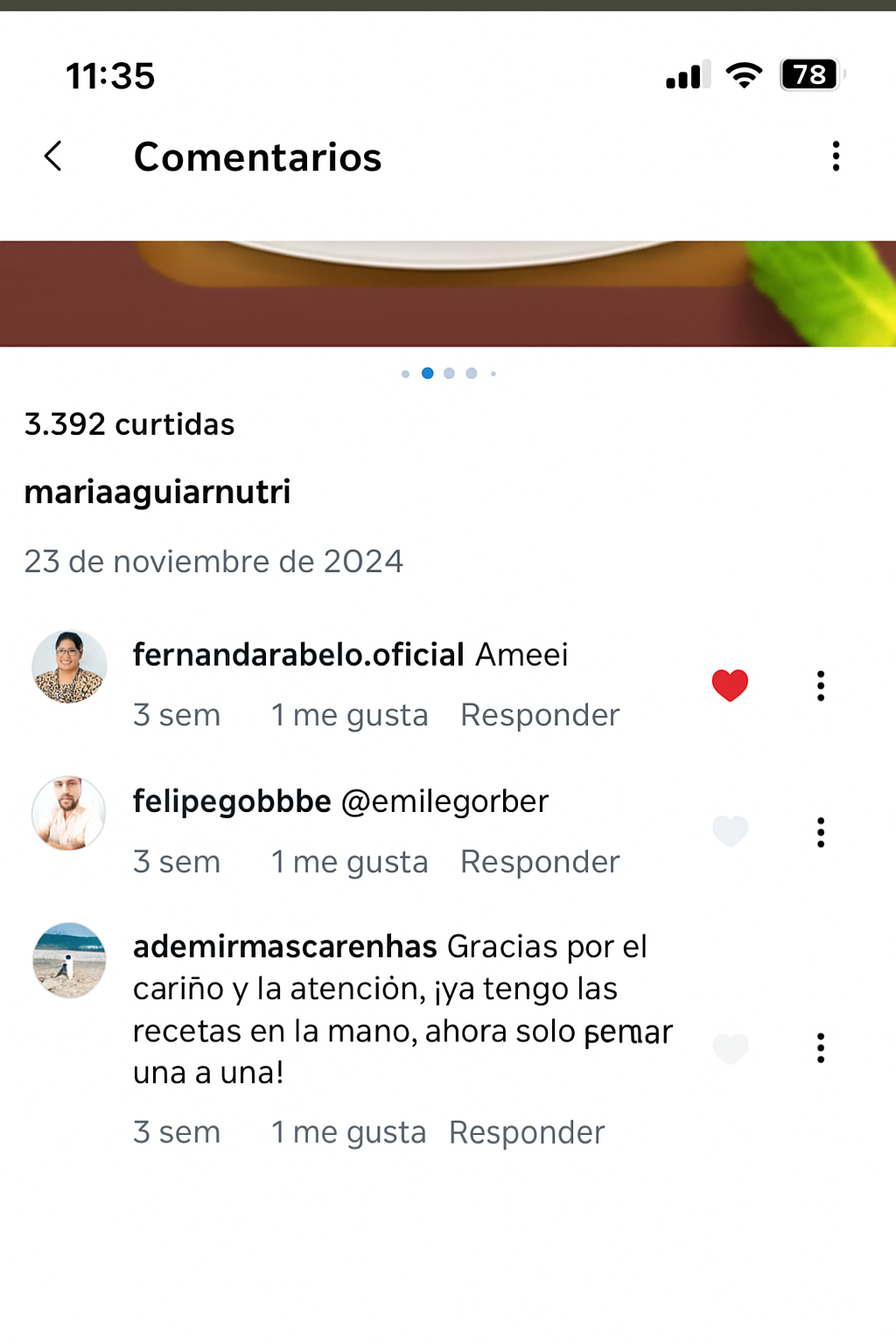
Task: Open the overflow menu in the header
Action: [836, 157]
